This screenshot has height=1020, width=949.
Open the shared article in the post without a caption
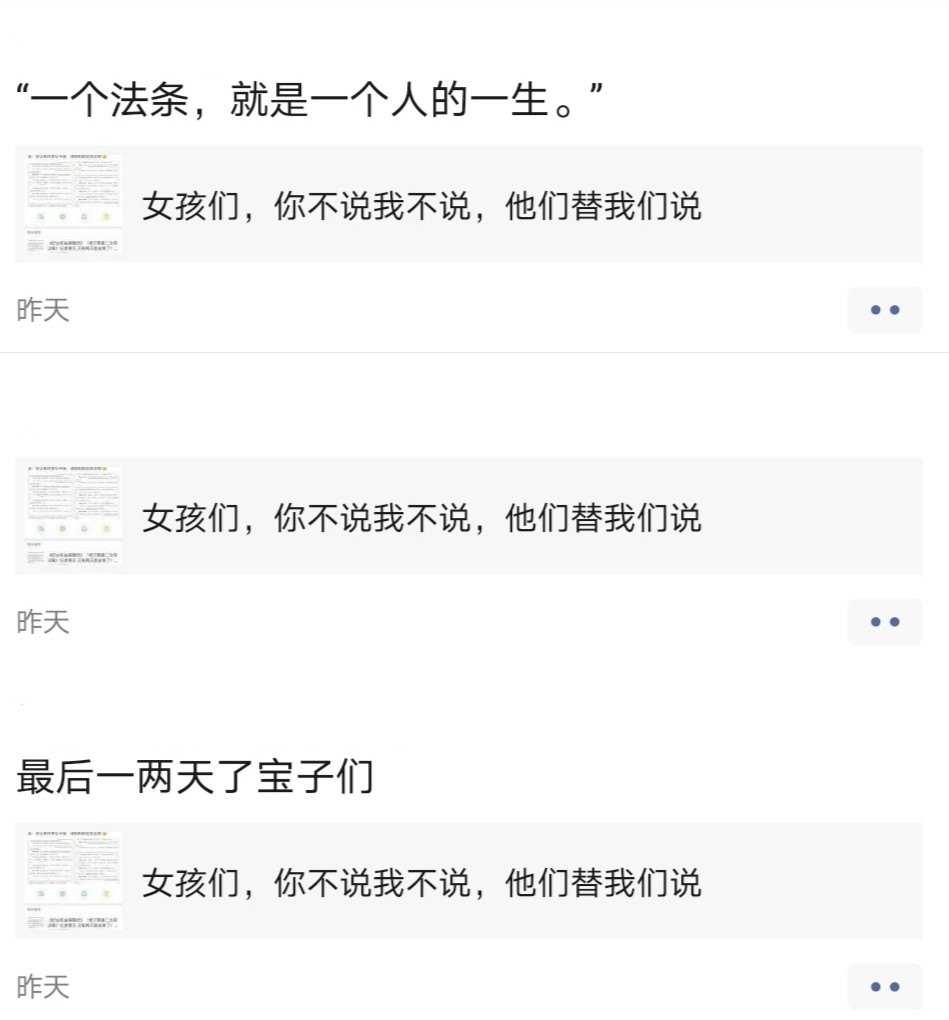[468, 517]
